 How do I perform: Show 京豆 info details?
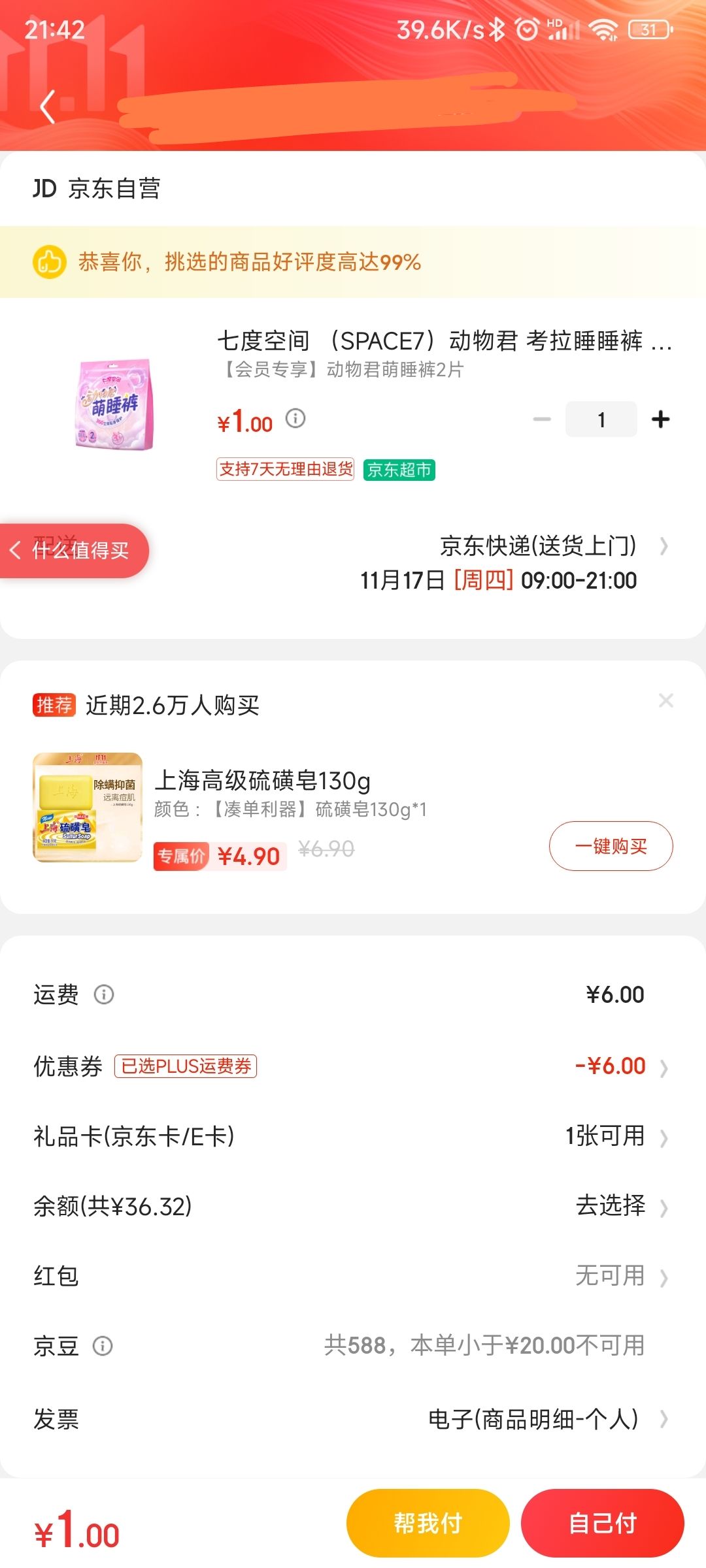coord(103,1346)
